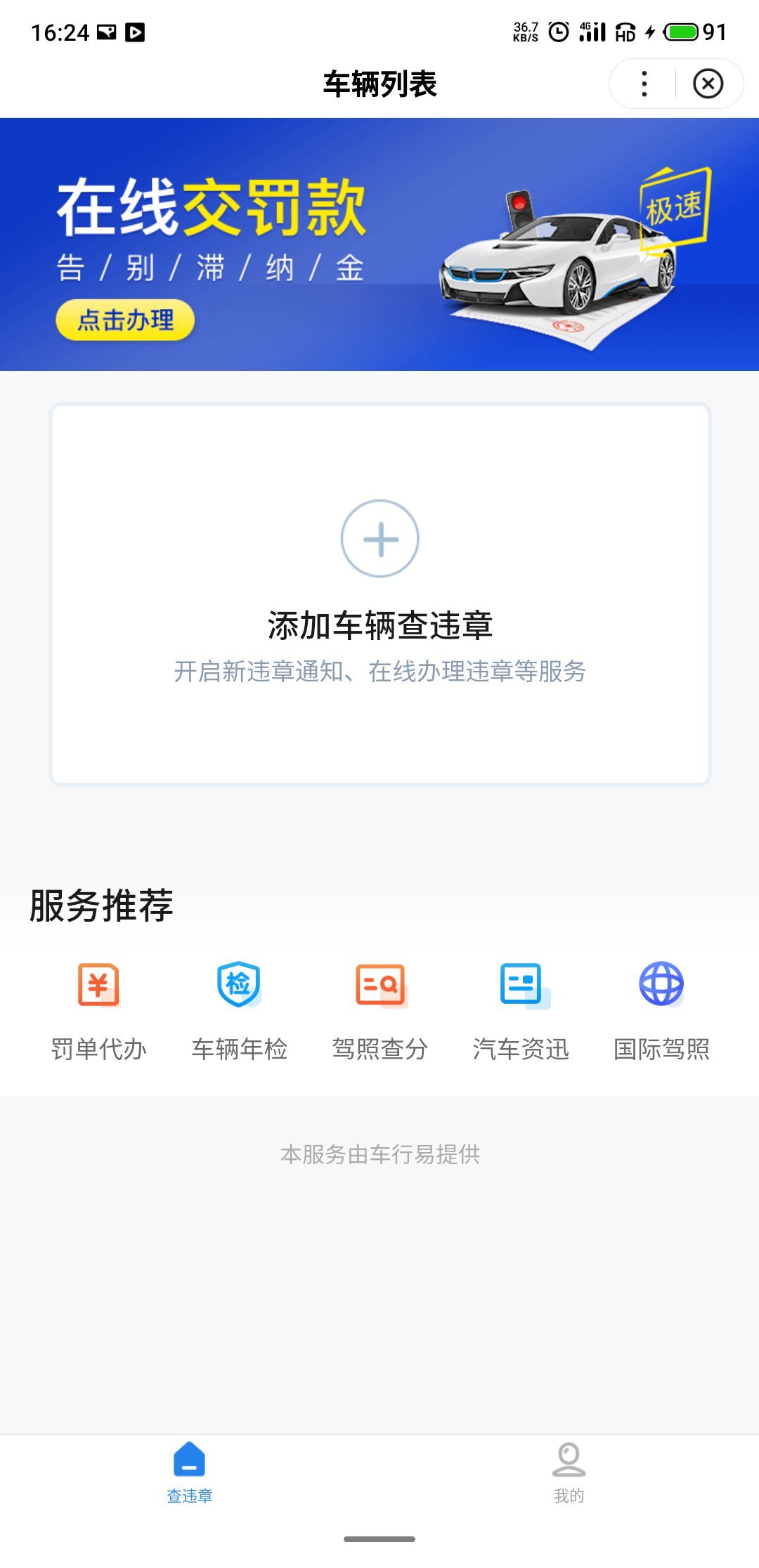Close the mini program
The height and width of the screenshot is (1568, 759).
pos(708,84)
